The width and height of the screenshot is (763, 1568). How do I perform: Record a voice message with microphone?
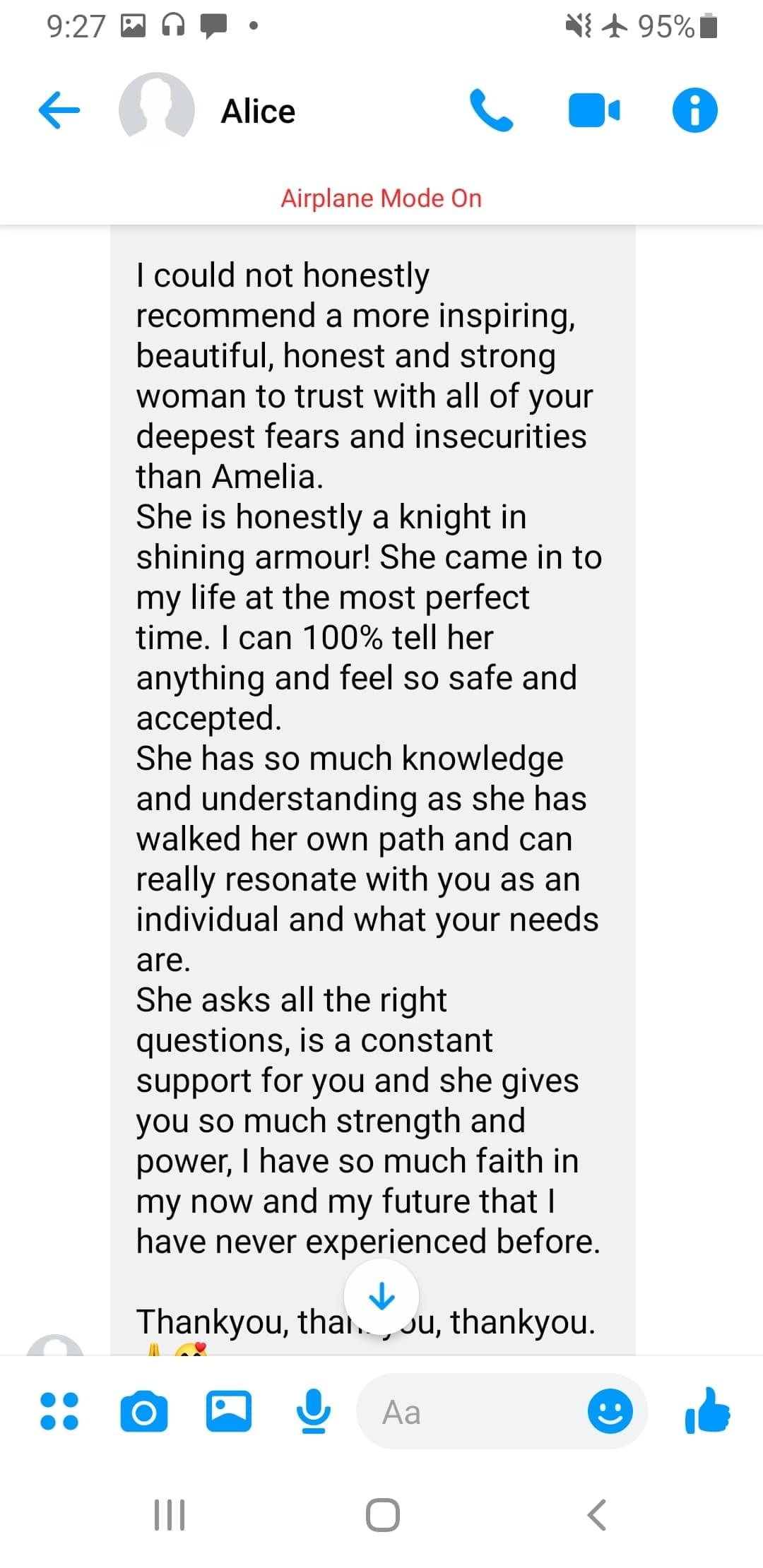(312, 1411)
